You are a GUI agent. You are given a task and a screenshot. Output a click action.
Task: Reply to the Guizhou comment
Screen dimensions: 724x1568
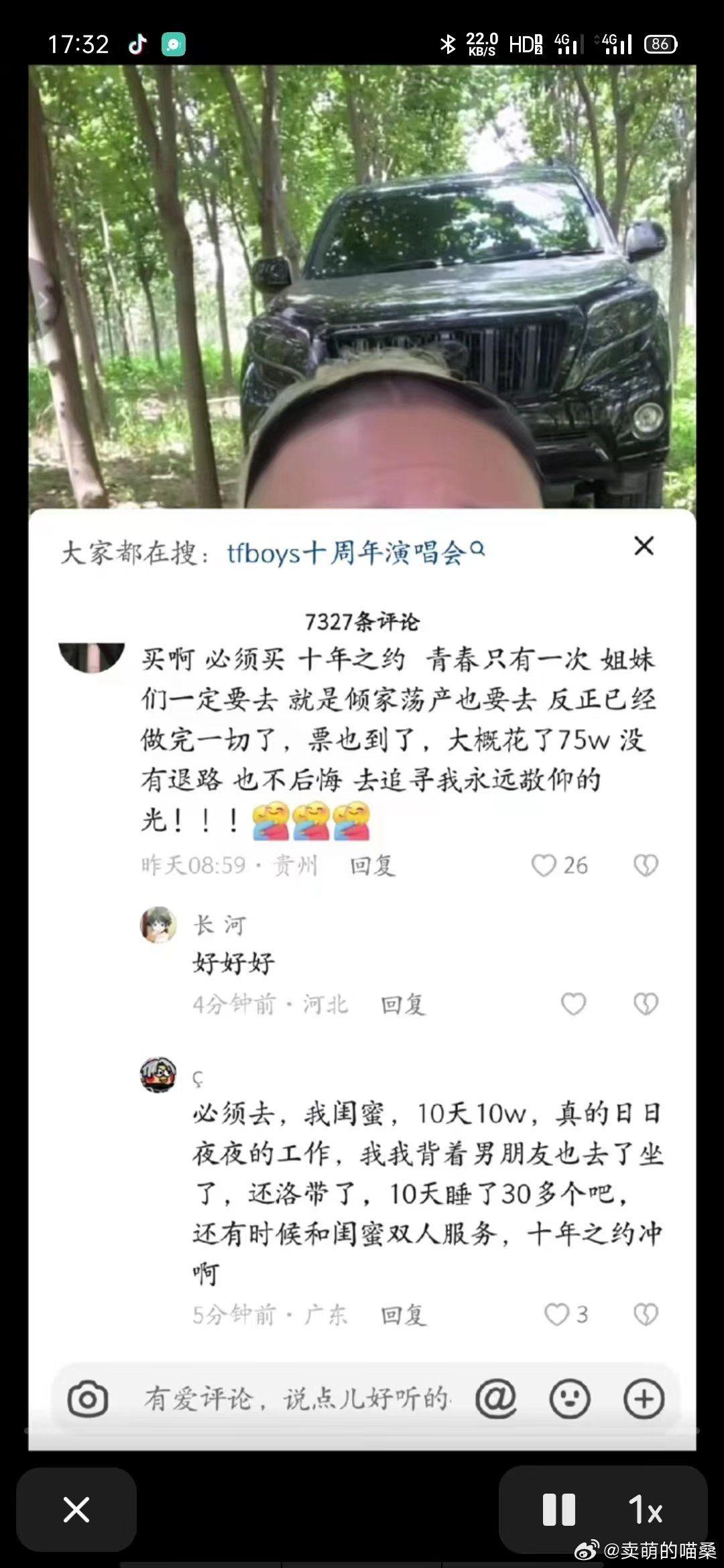coord(372,865)
